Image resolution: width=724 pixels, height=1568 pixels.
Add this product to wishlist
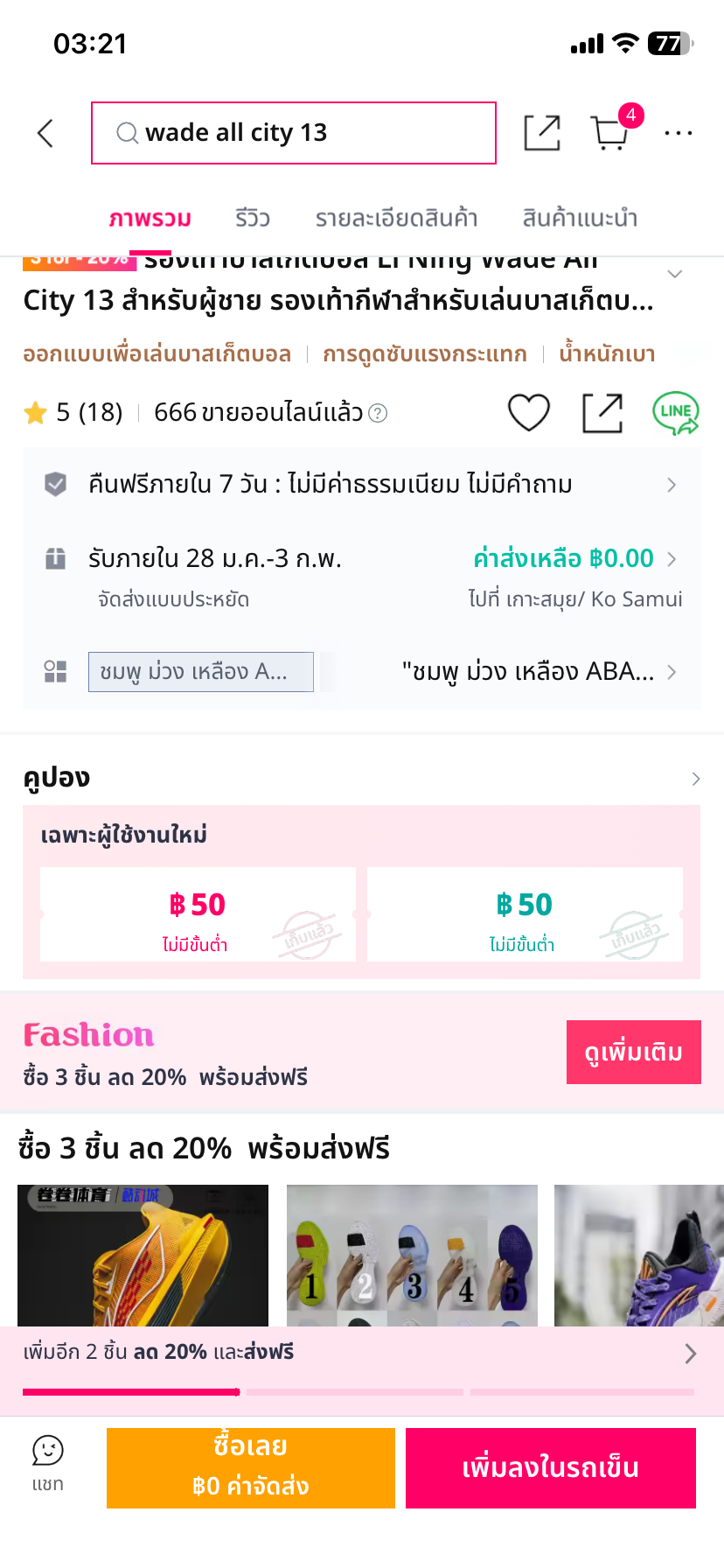pyautogui.click(x=529, y=412)
